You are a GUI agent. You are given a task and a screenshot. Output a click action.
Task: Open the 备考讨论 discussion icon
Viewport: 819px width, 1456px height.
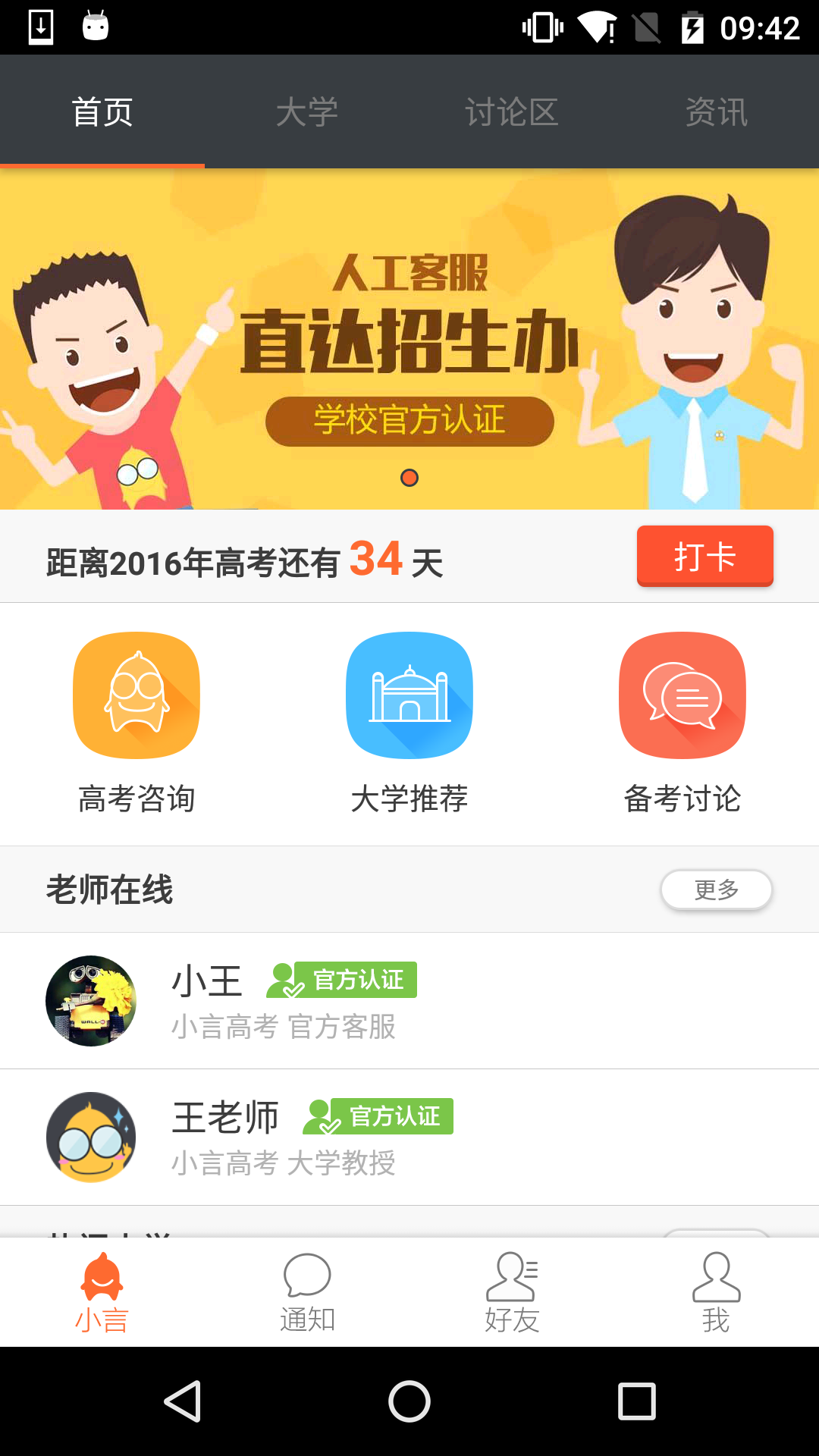coord(682,695)
